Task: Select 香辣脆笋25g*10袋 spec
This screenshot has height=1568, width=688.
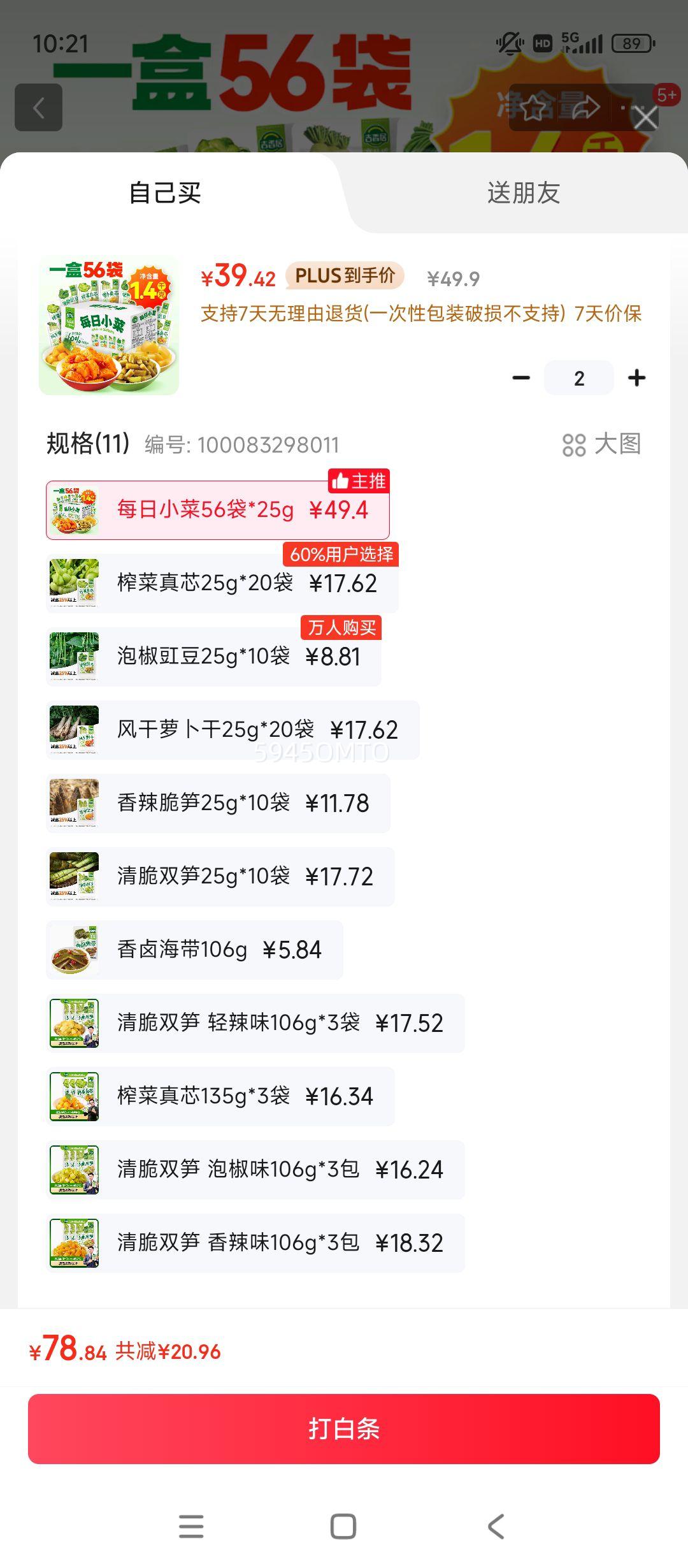Action: [217, 803]
